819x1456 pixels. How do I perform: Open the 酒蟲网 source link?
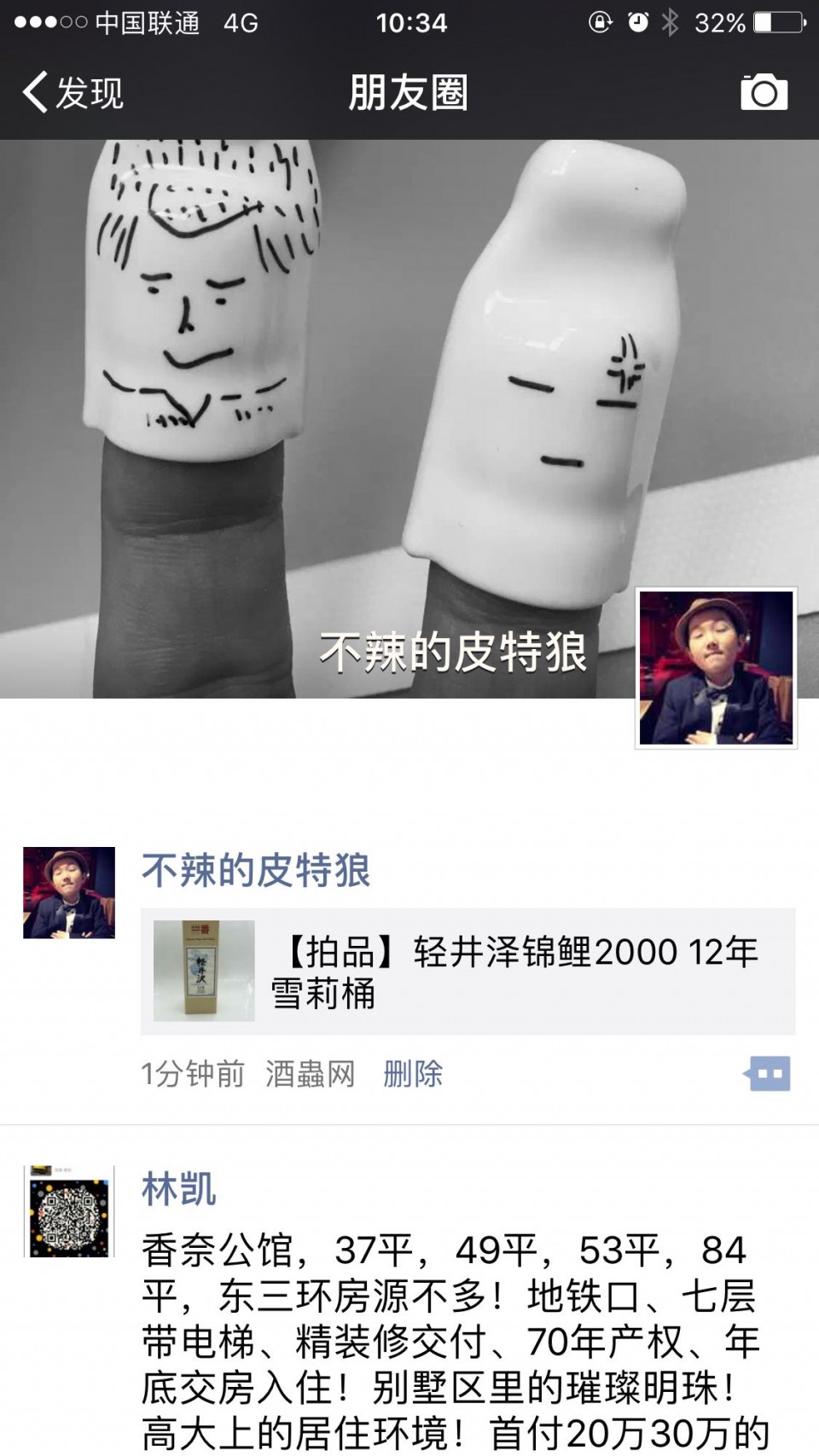(x=310, y=1074)
